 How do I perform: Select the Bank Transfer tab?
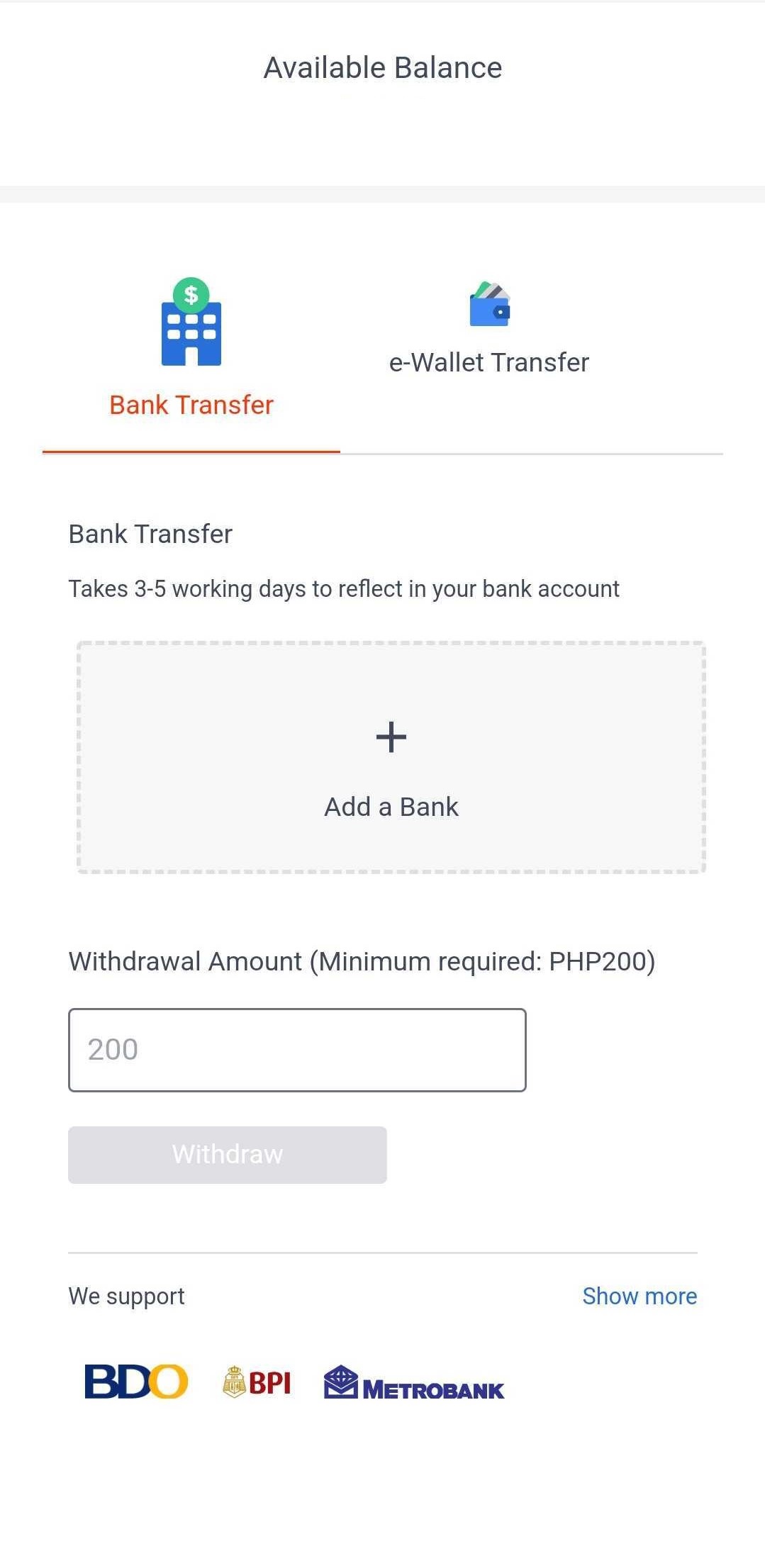[191, 348]
